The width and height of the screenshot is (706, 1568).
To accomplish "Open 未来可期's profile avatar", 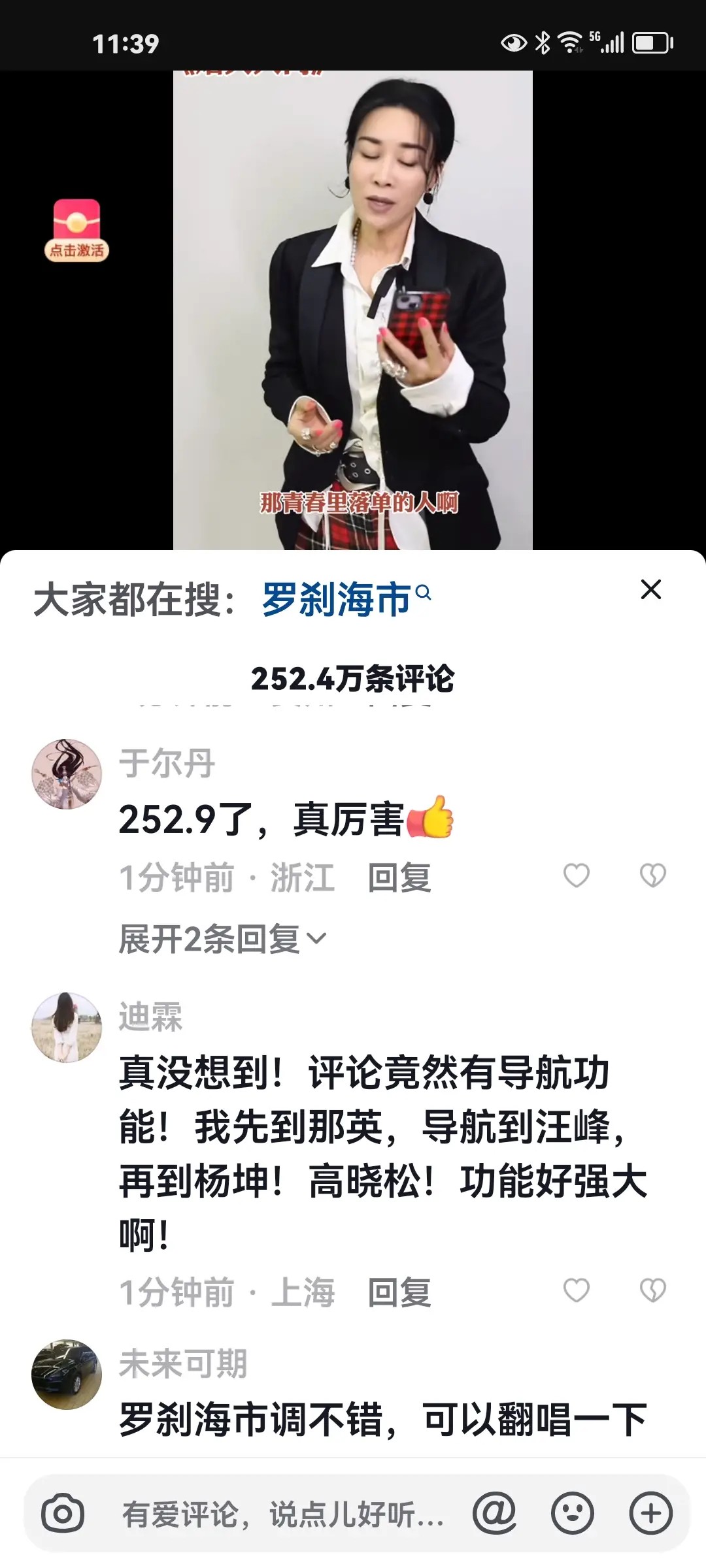I will click(67, 1374).
